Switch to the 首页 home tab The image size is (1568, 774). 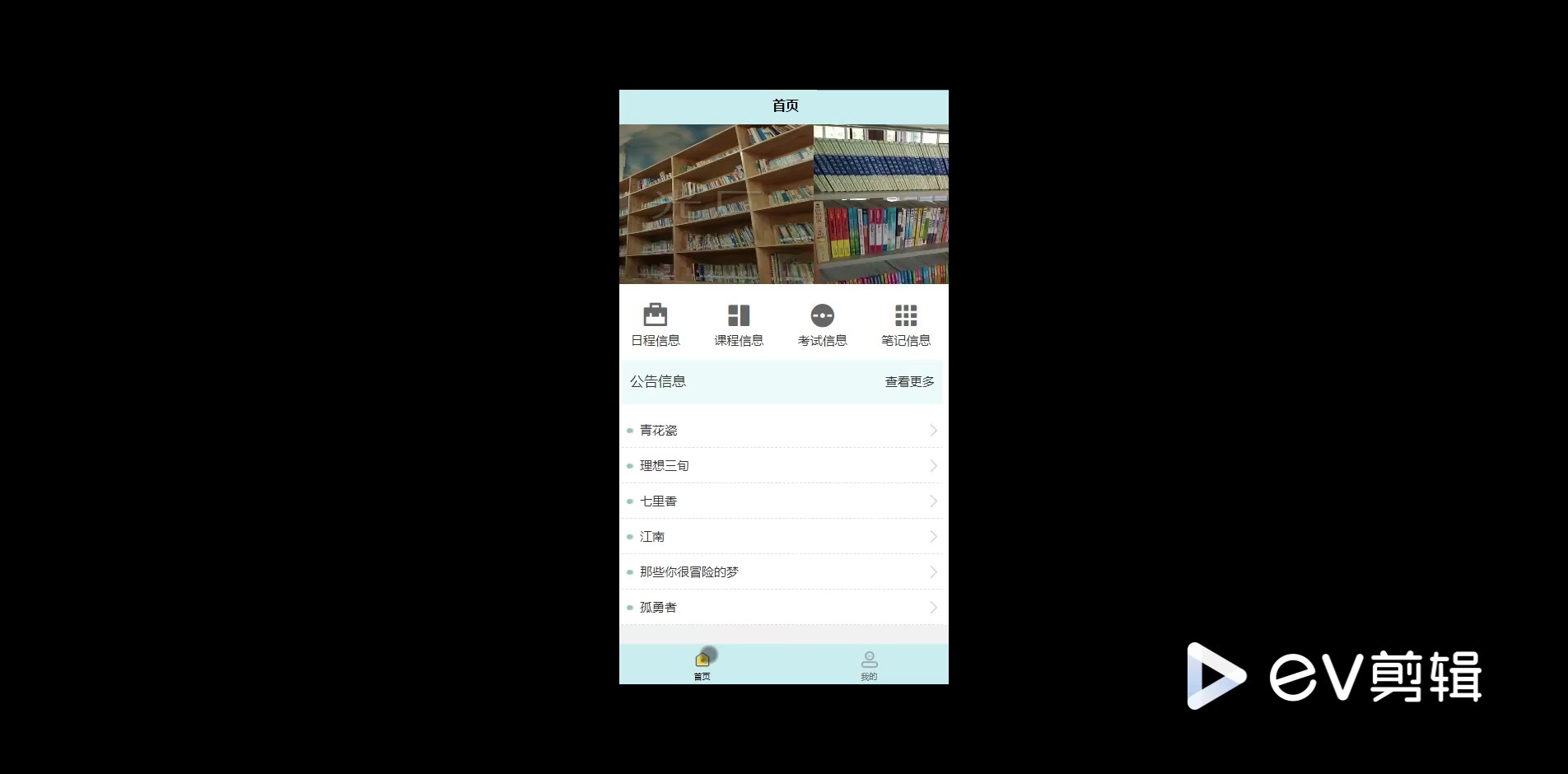point(702,664)
